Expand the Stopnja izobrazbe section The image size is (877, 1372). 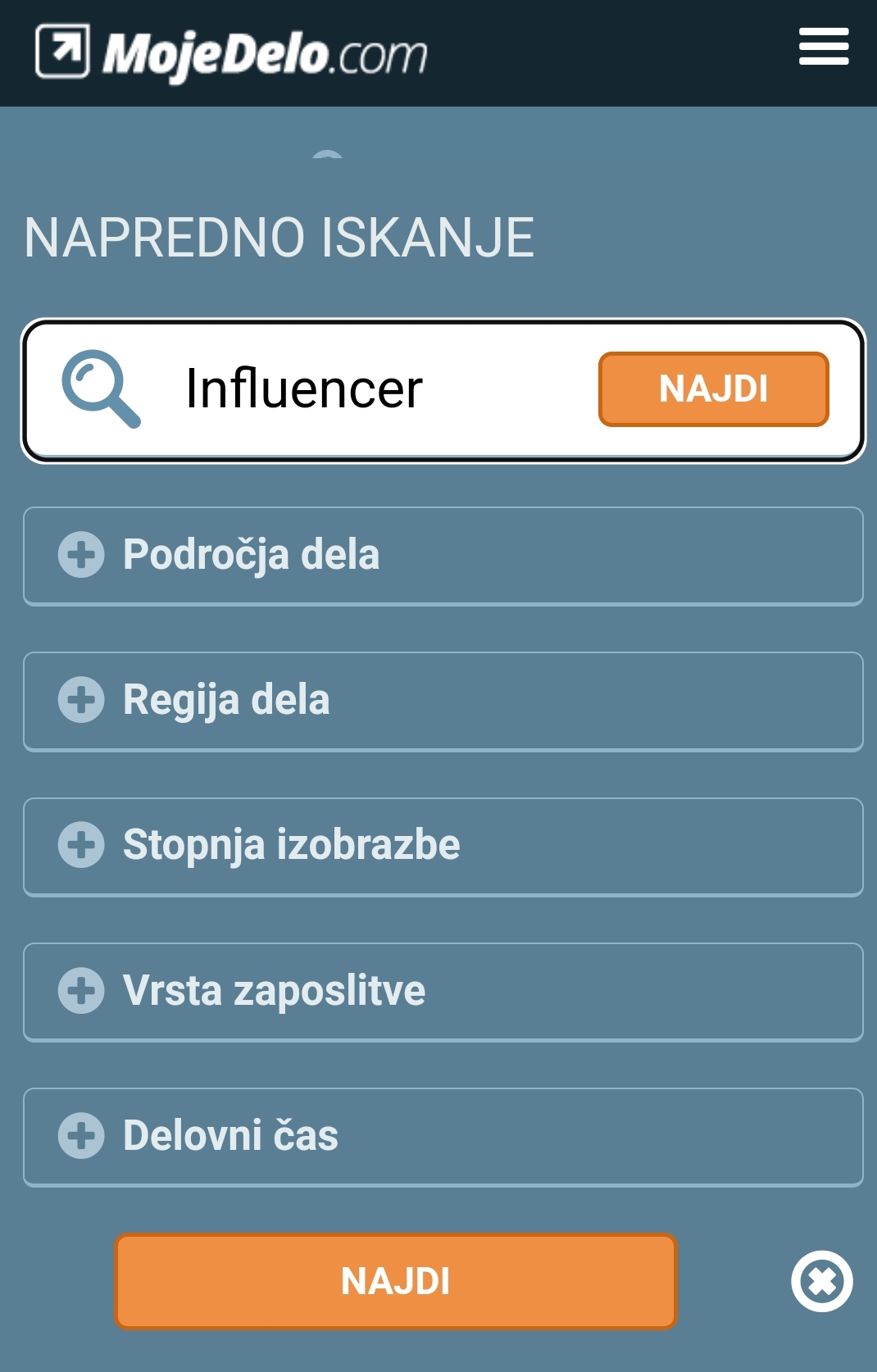pyautogui.click(x=443, y=846)
